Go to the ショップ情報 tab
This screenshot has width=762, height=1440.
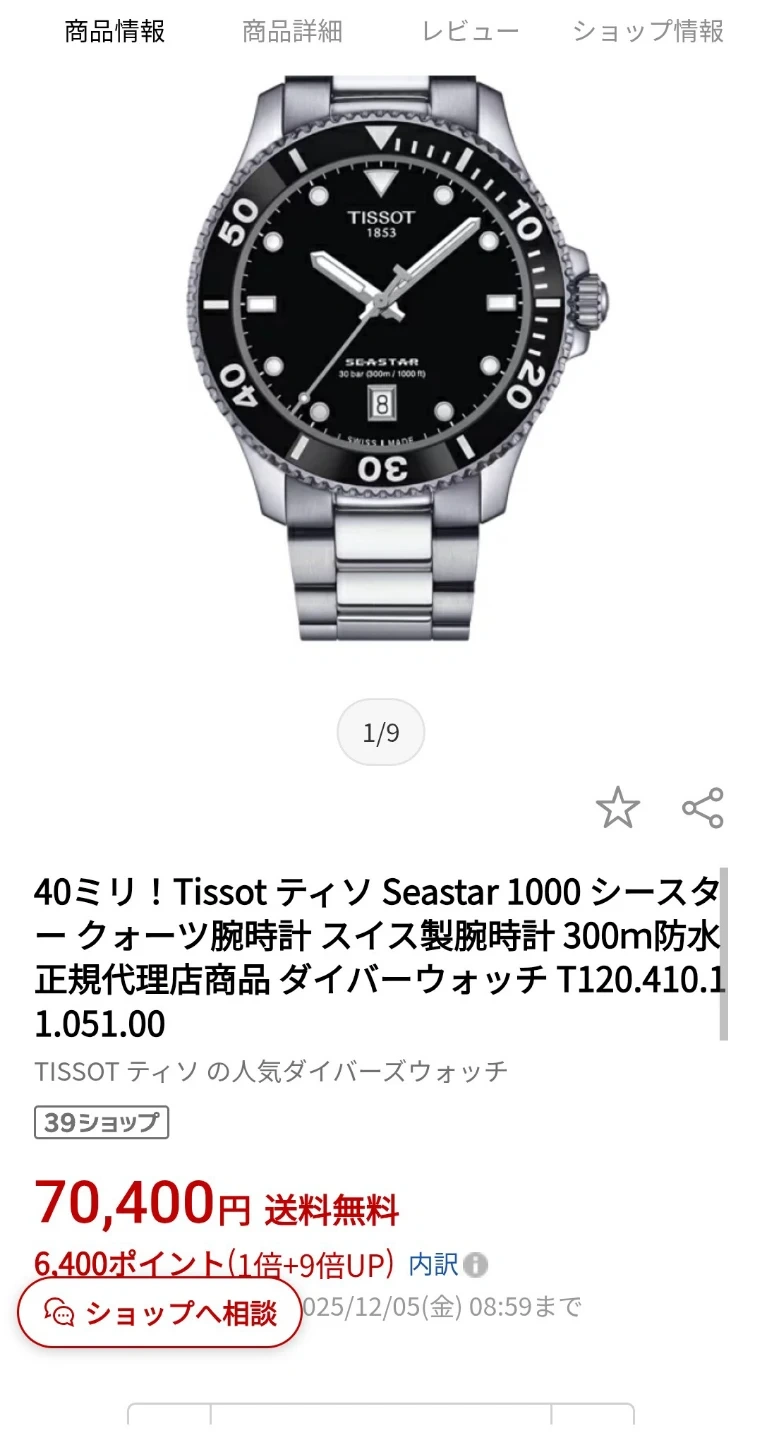click(648, 31)
